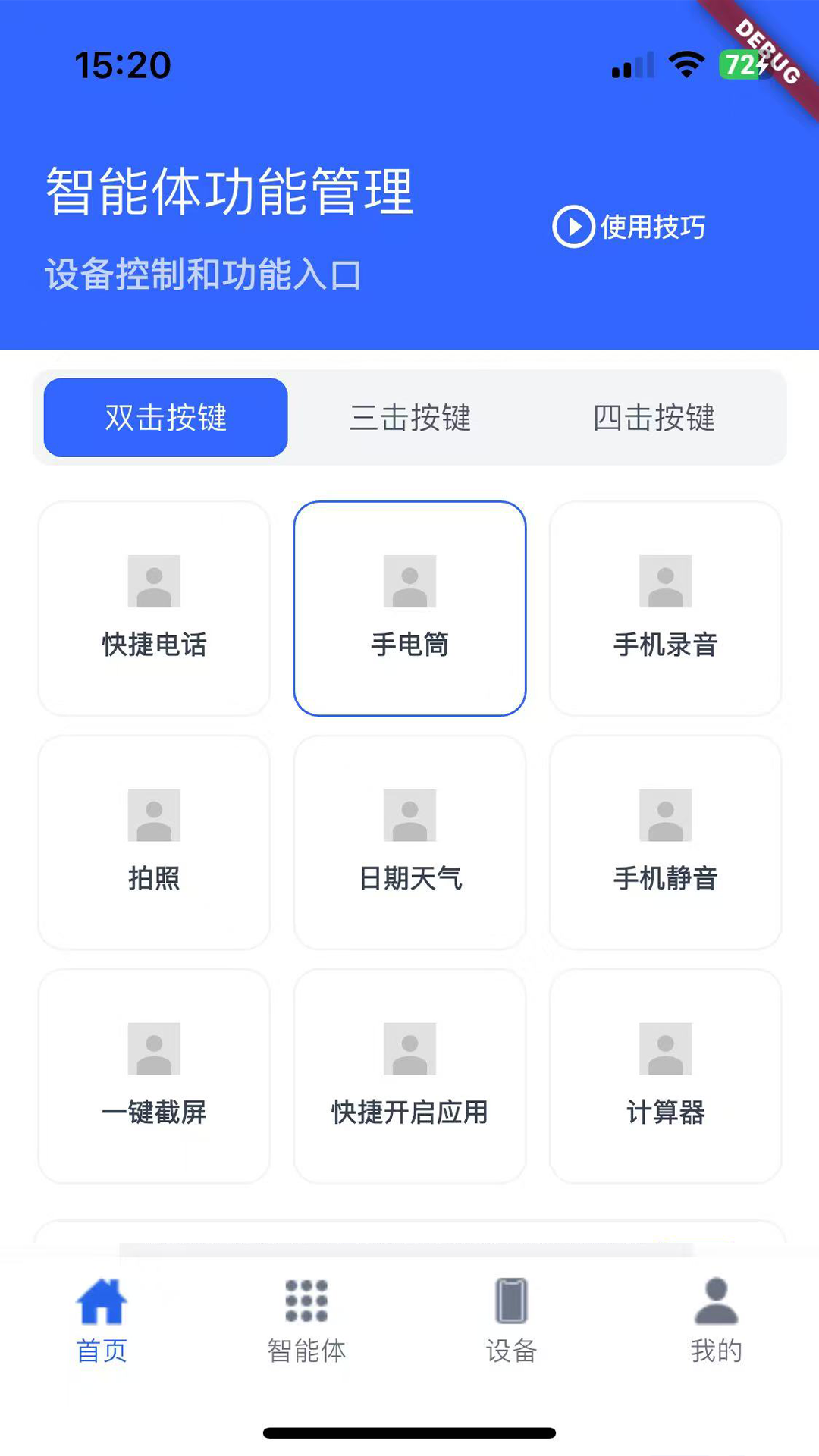Enable the 手机静音 function card
Screen dimensions: 819x1456
pos(665,842)
